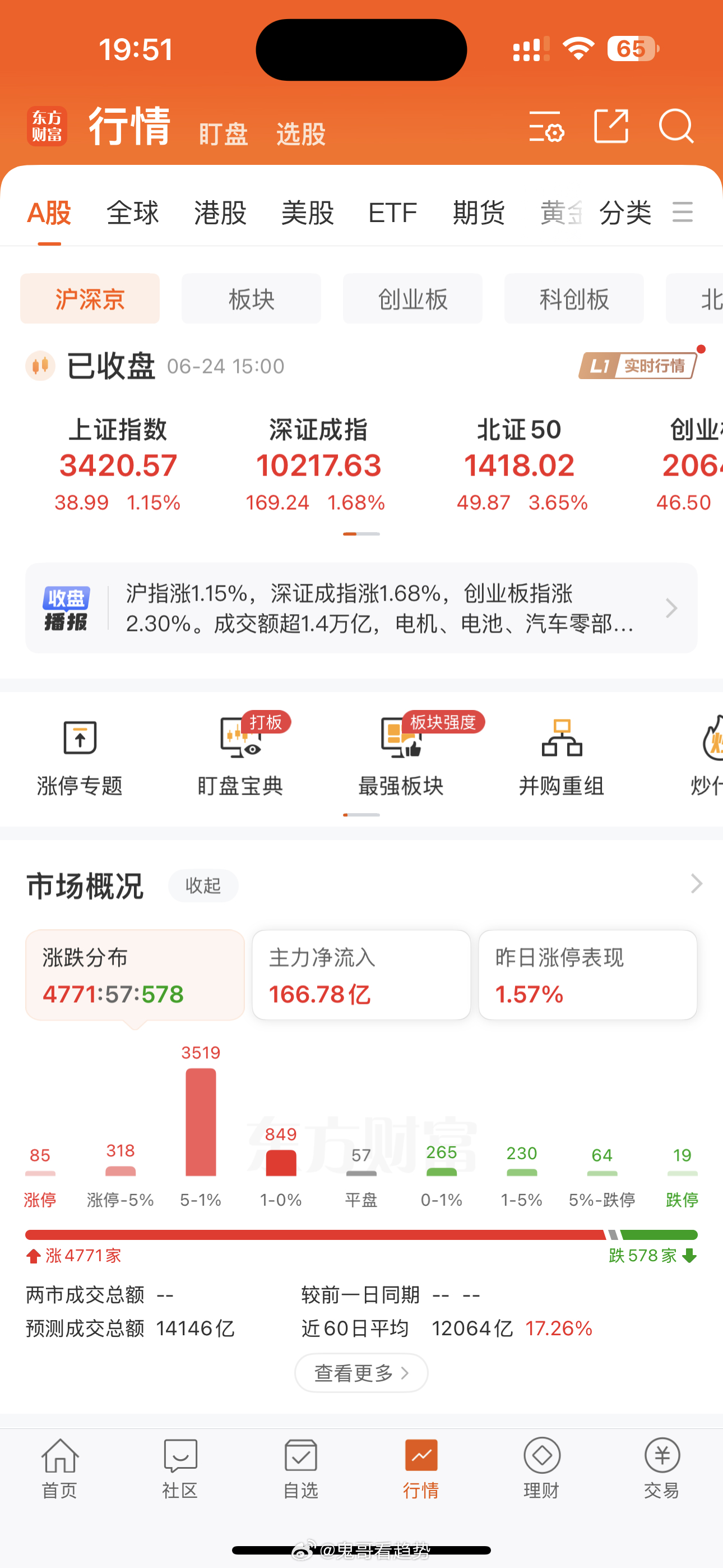Open the list settings icon
The height and width of the screenshot is (1568, 723).
point(546,126)
